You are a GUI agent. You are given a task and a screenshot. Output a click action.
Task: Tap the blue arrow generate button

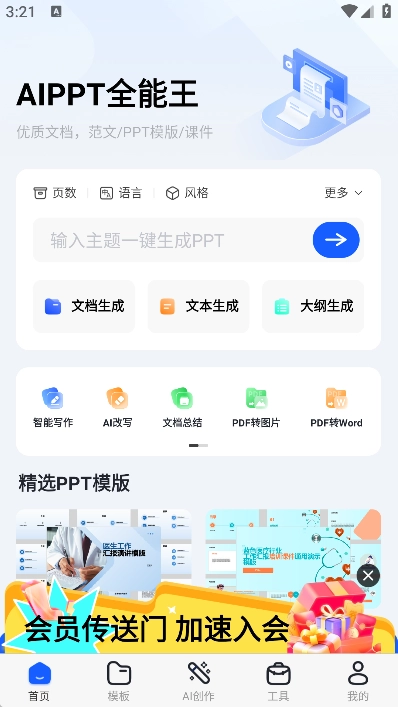coord(336,240)
